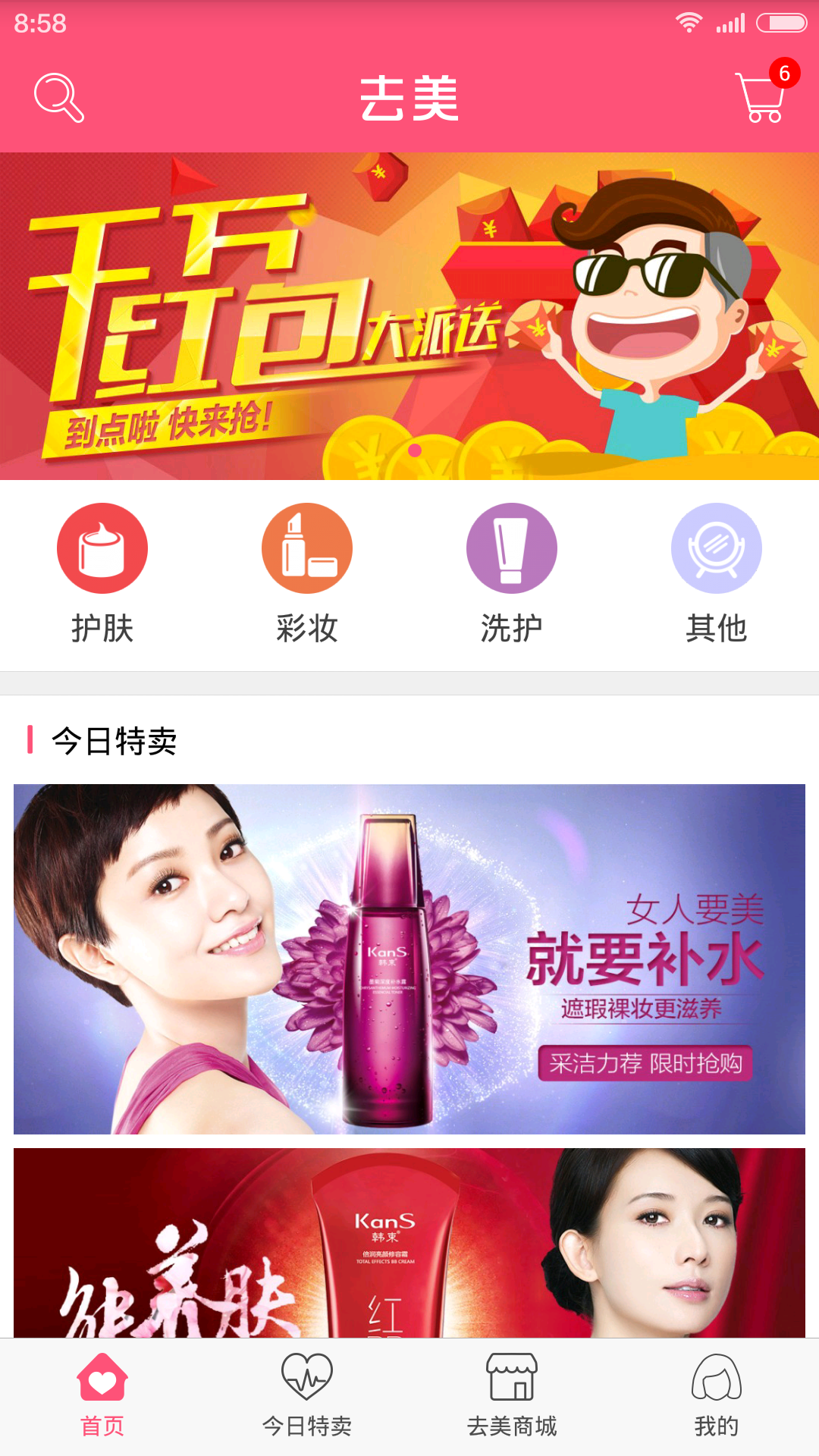
Task: Open the shopping cart
Action: (761, 98)
